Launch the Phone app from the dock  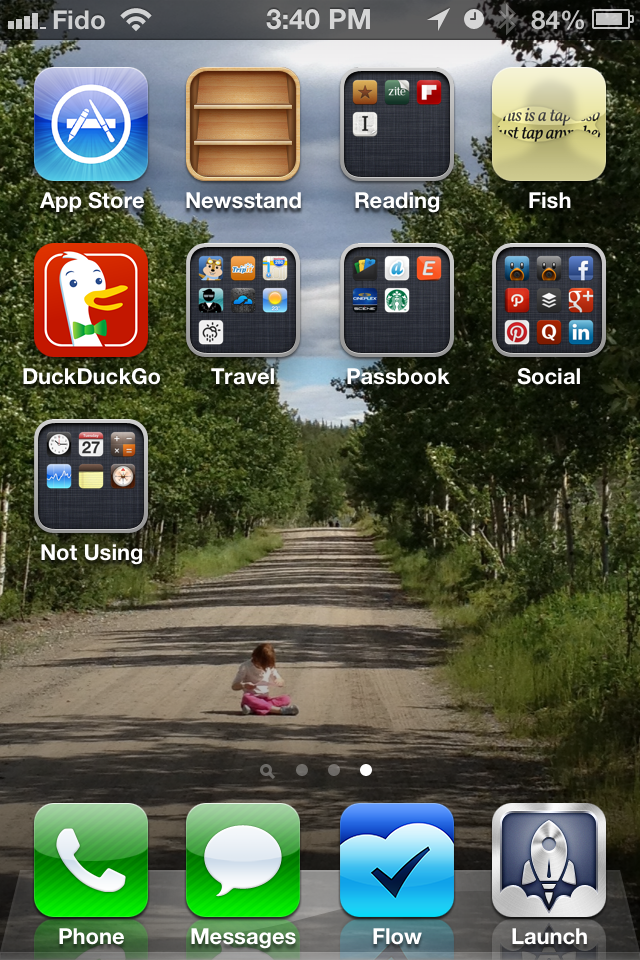[91, 860]
